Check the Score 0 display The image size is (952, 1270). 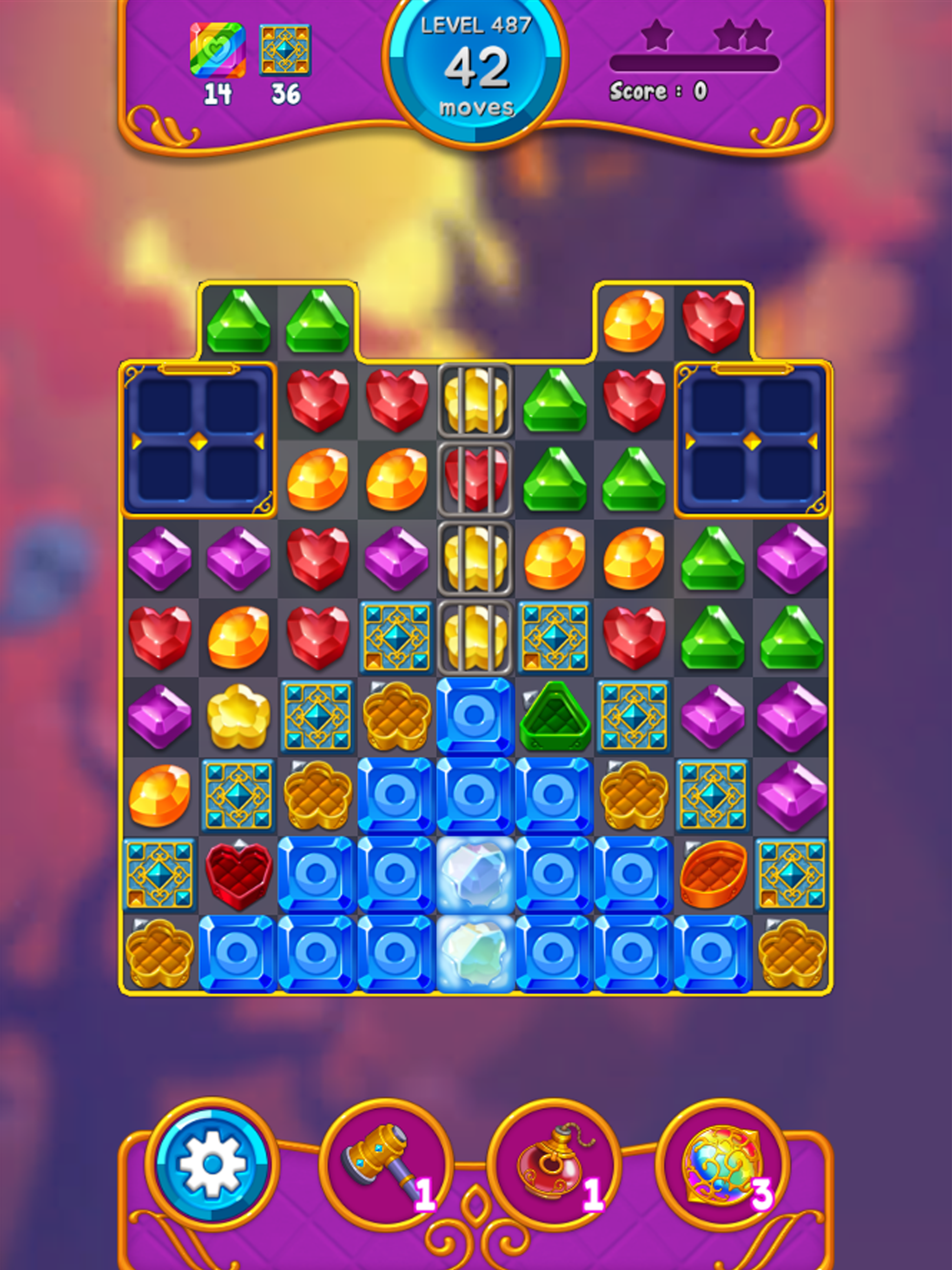click(x=659, y=91)
